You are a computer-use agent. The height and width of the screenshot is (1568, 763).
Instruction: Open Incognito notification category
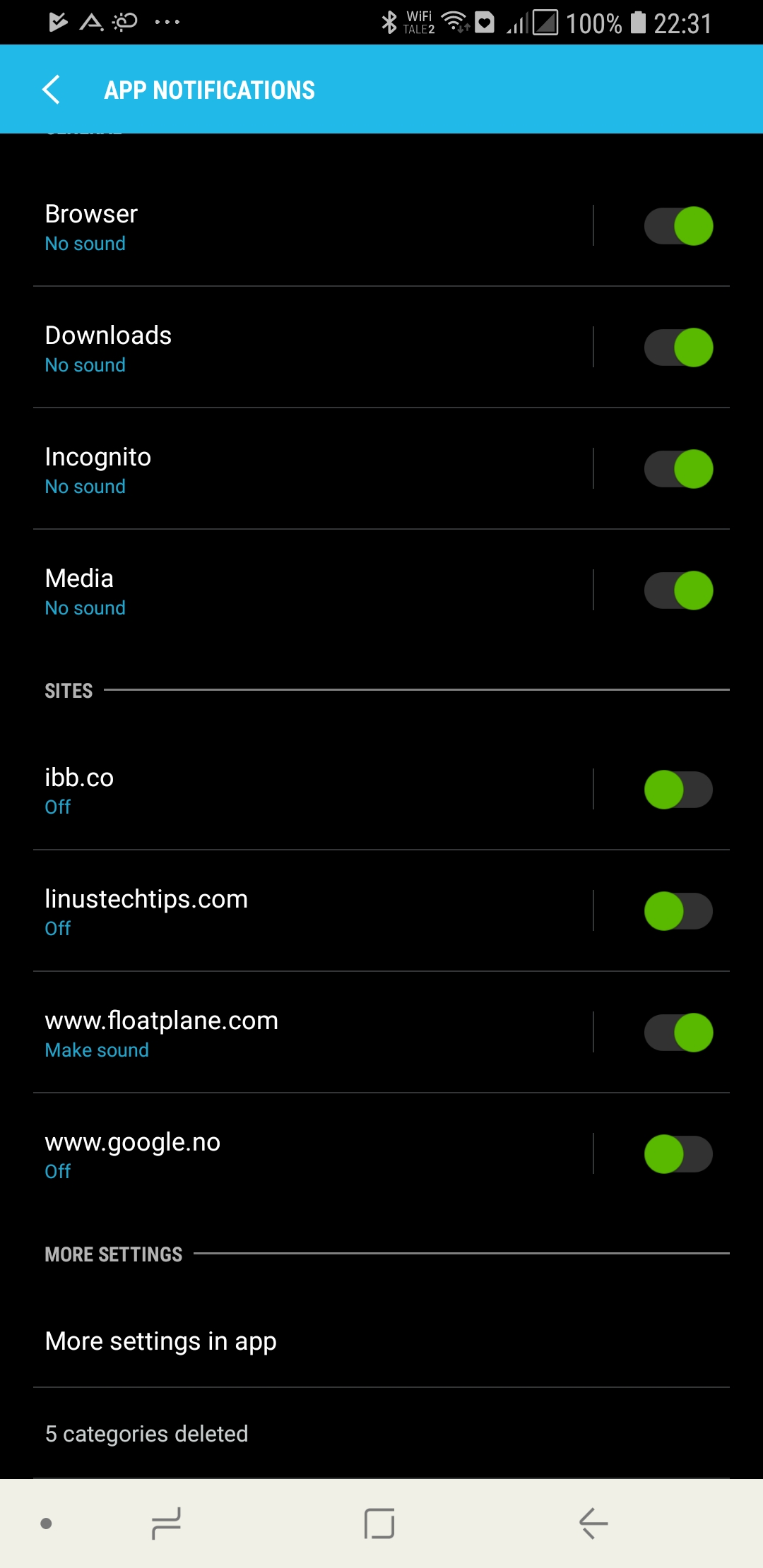(311, 469)
